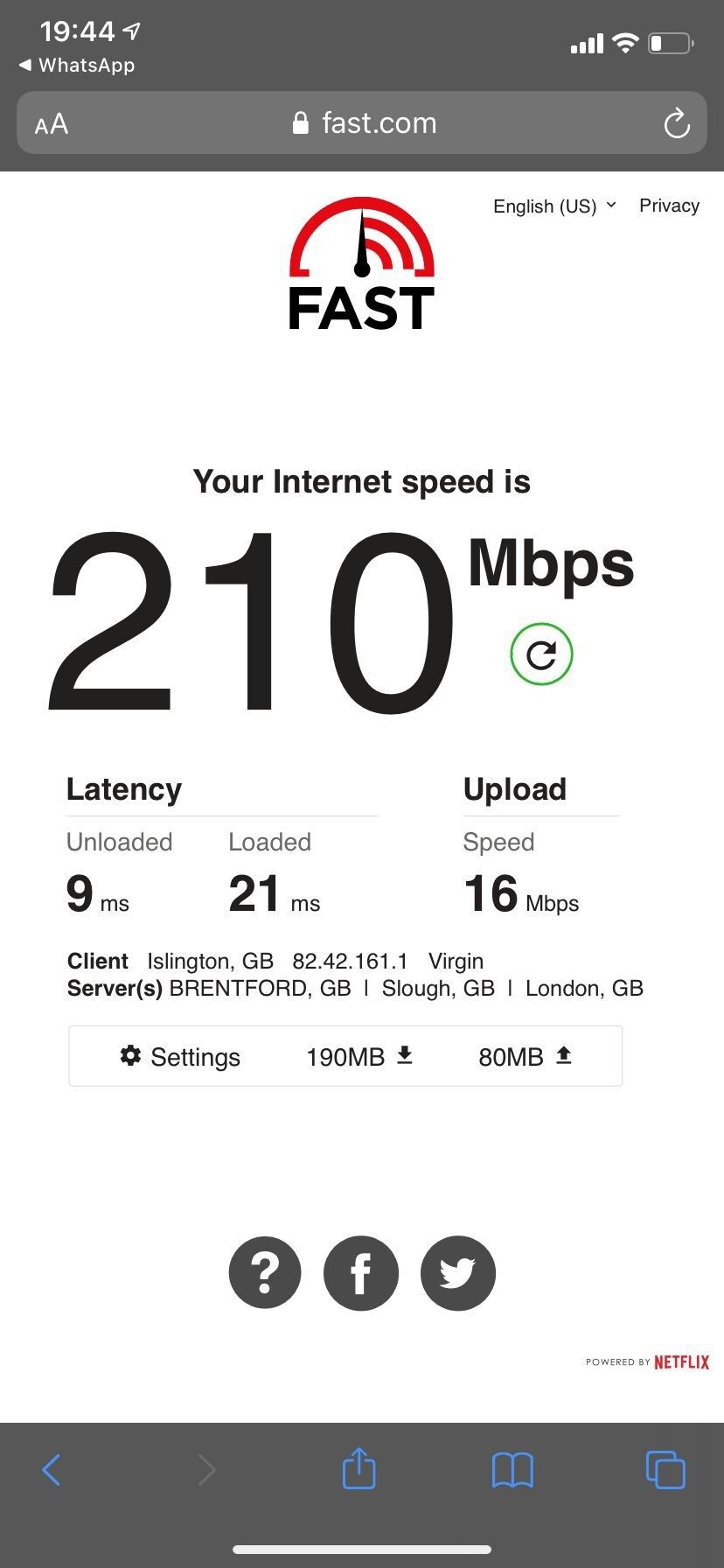This screenshot has height=1568, width=724.
Task: Open Safari share sheet
Action: tap(359, 1467)
